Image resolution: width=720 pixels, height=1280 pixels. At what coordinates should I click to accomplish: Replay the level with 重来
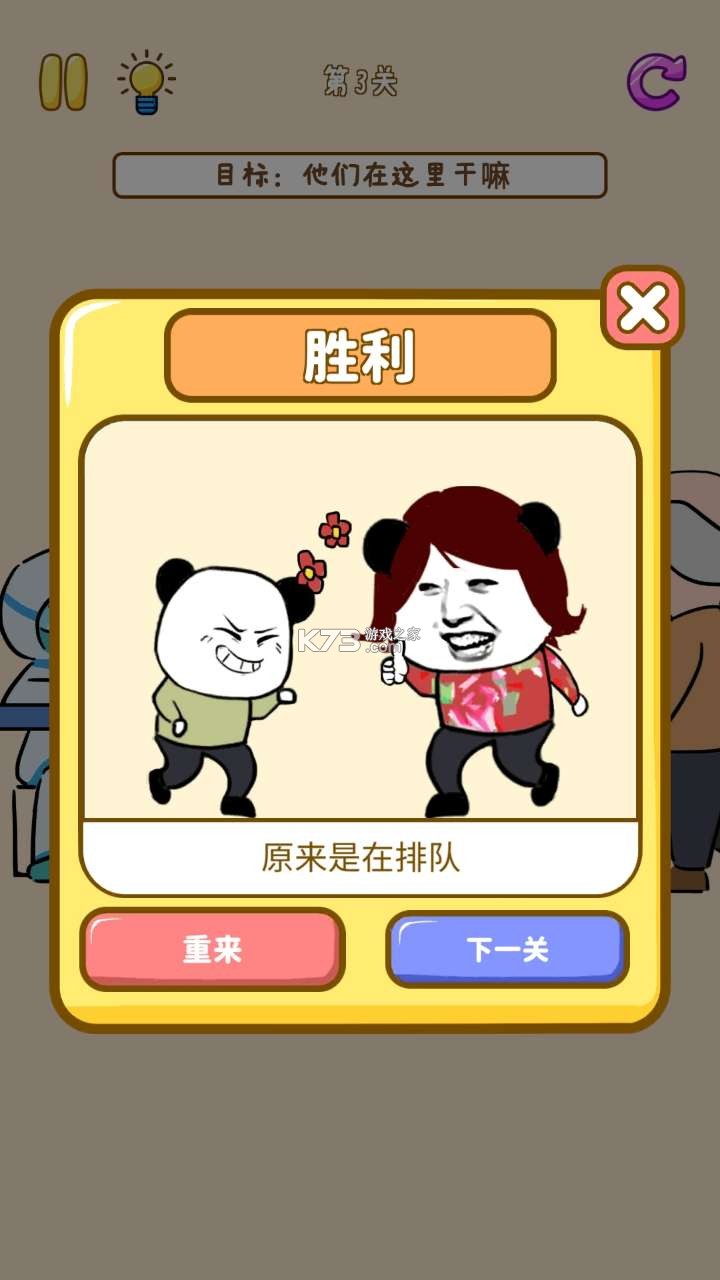tap(212, 949)
